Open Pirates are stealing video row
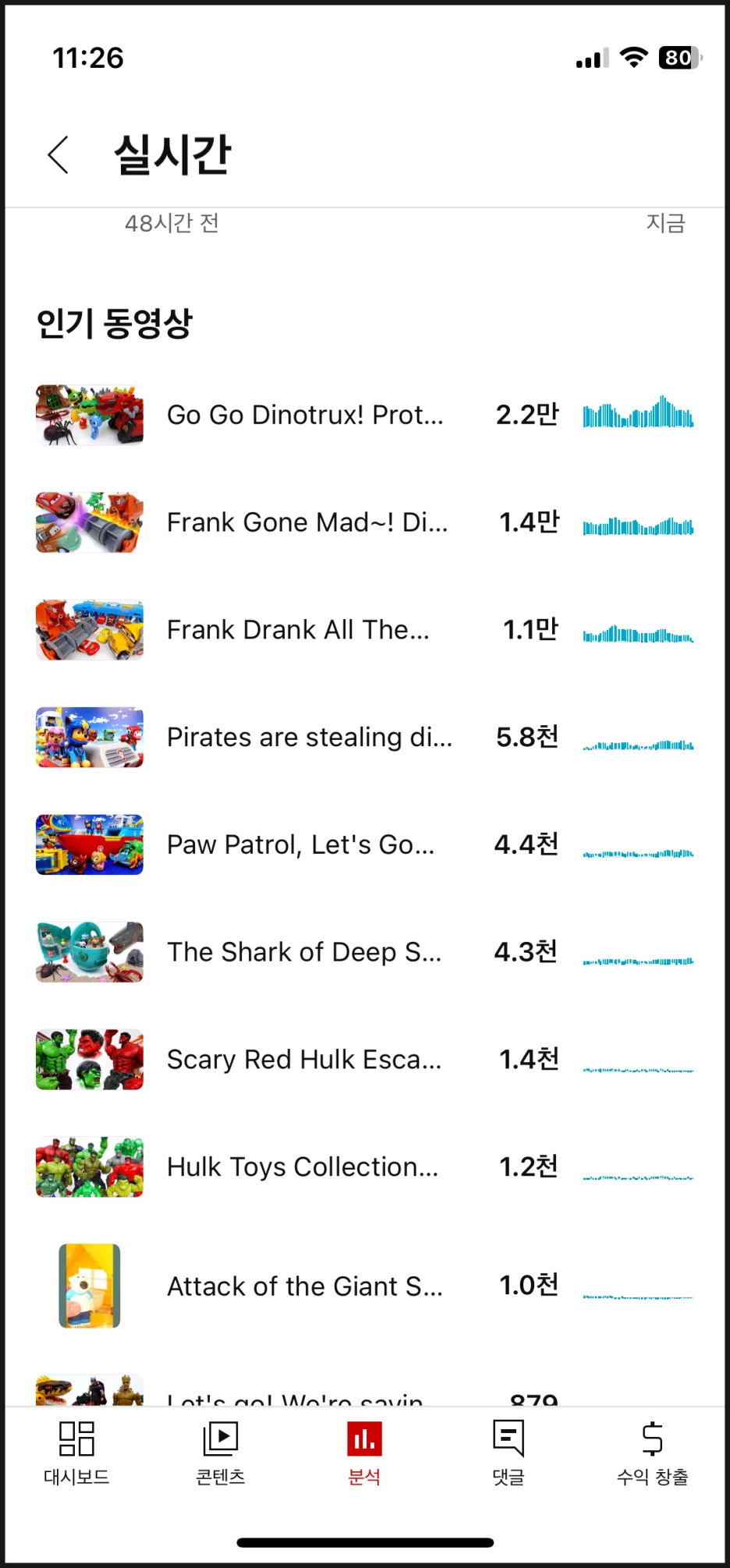The height and width of the screenshot is (1568, 730). click(309, 737)
